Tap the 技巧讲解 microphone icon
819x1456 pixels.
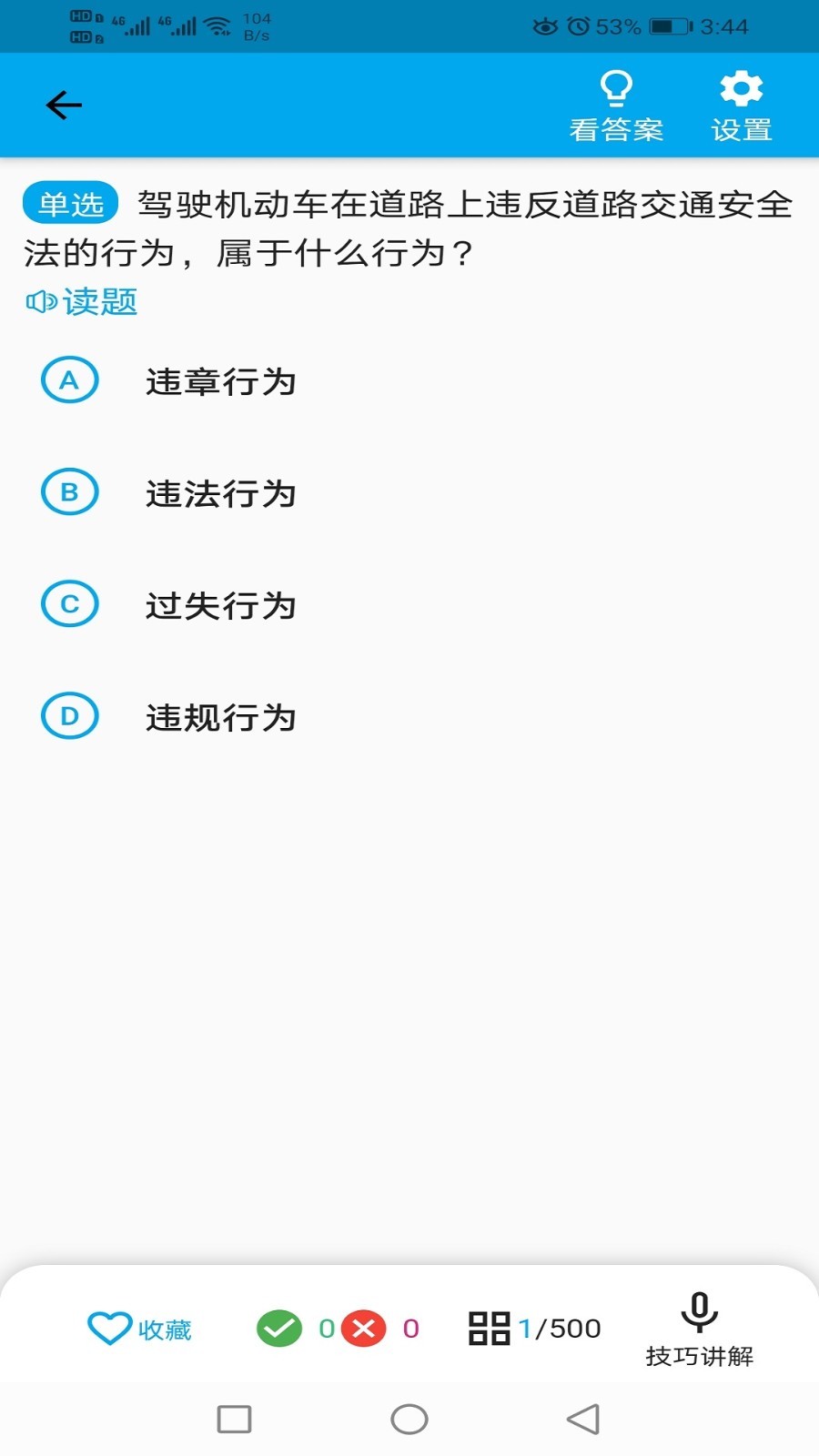[x=699, y=1313]
